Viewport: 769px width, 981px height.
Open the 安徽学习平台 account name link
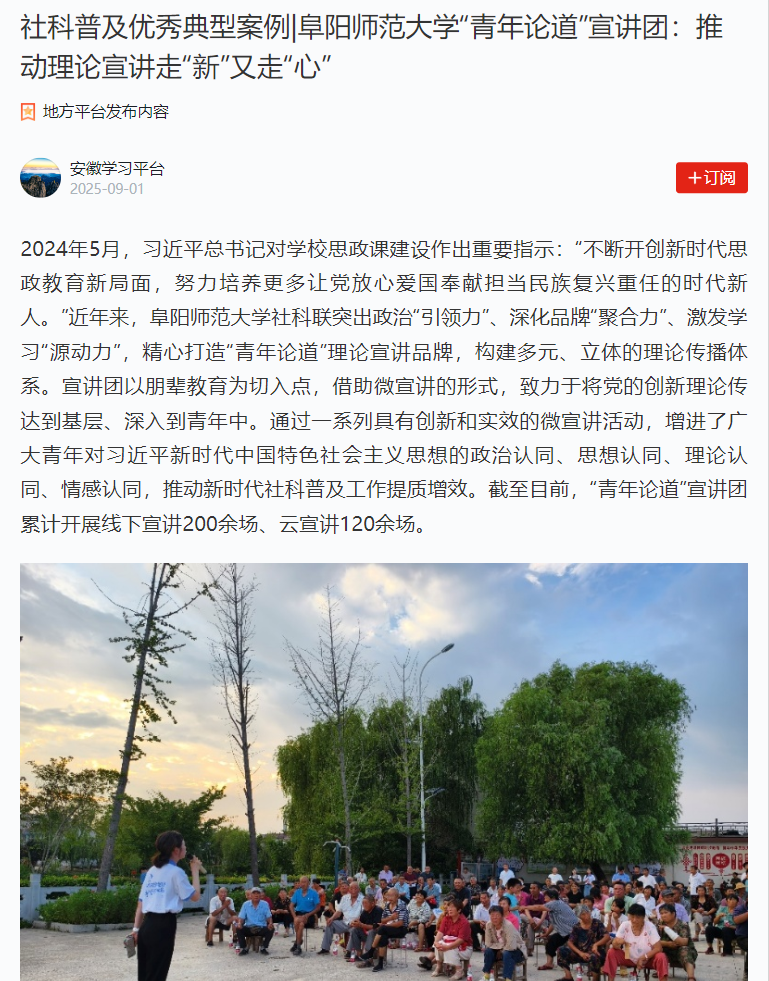click(x=117, y=169)
